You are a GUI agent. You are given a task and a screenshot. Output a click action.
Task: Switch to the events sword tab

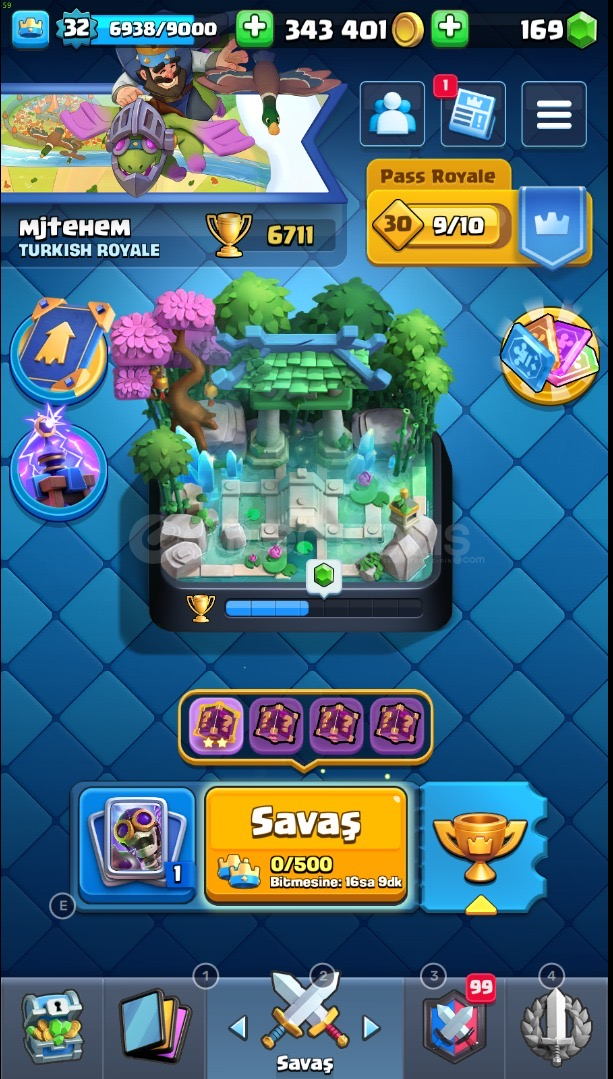pos(557,1026)
